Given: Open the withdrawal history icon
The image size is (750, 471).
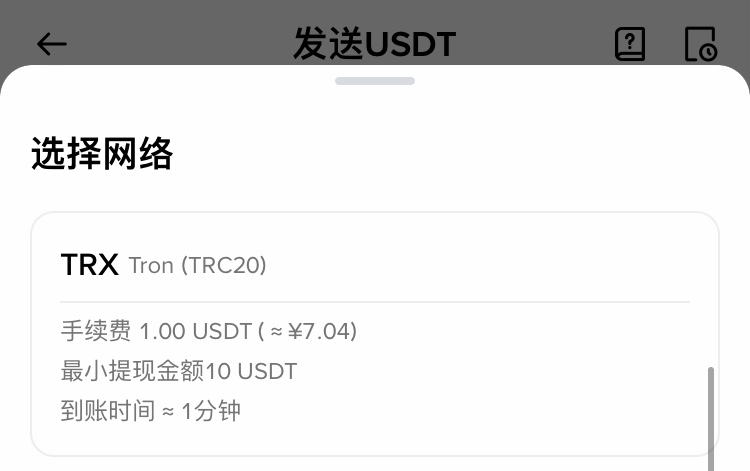Looking at the screenshot, I should pos(700,45).
